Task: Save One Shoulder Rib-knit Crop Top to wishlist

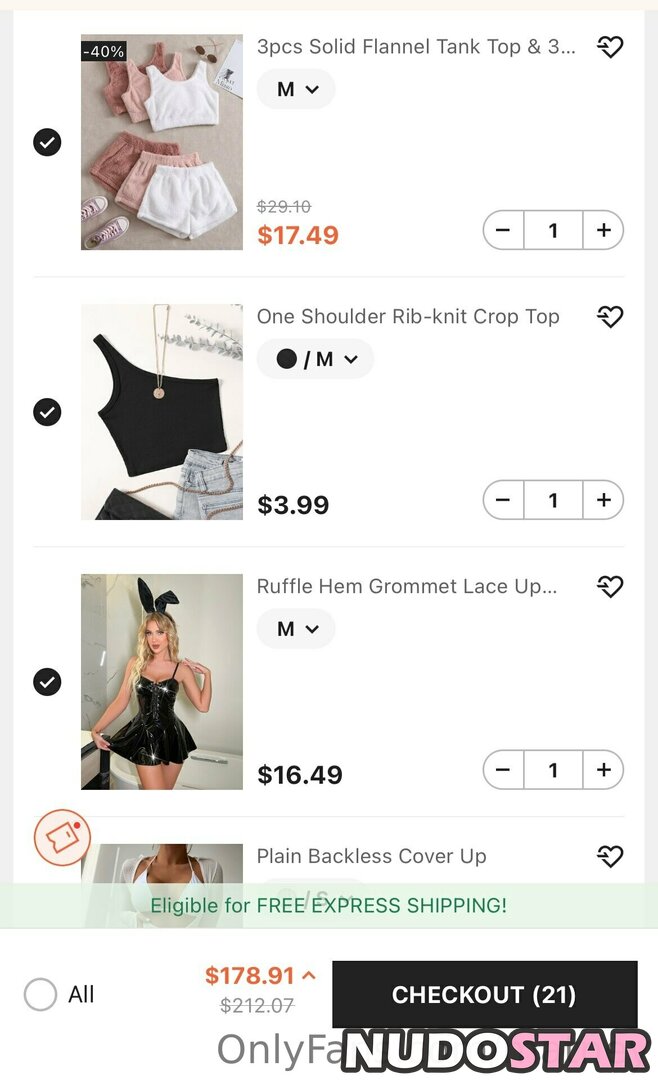Action: pos(610,317)
